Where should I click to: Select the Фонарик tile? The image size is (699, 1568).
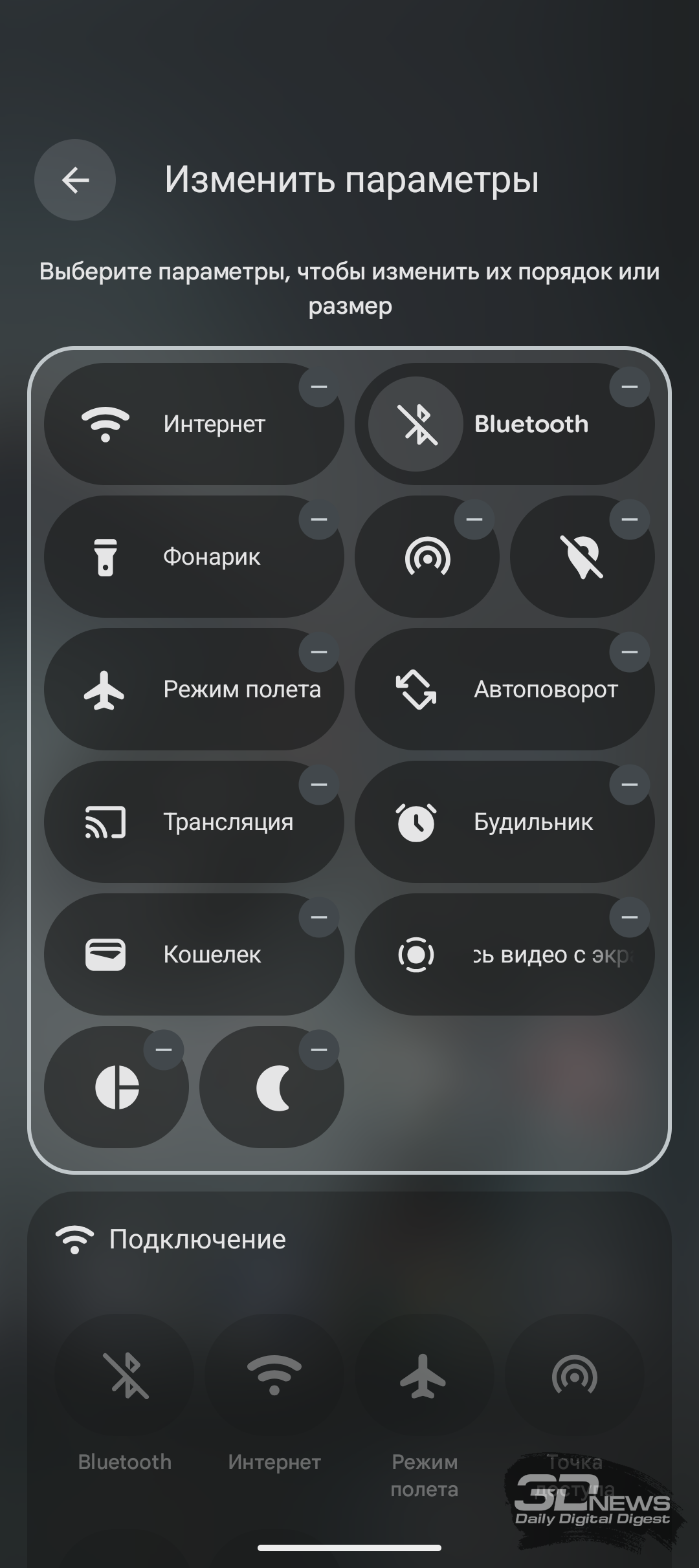click(194, 557)
